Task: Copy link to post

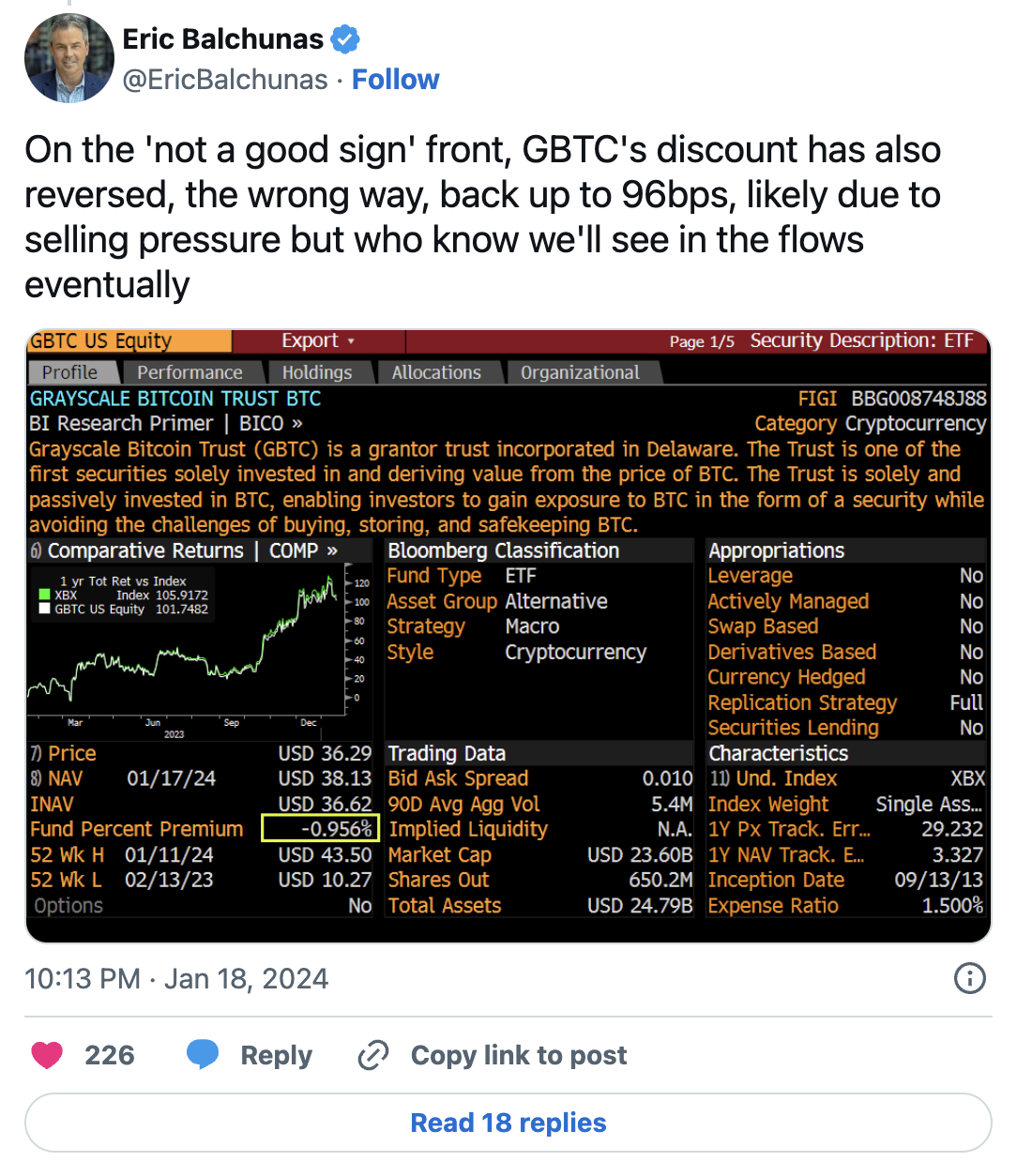Action: pos(493,1055)
